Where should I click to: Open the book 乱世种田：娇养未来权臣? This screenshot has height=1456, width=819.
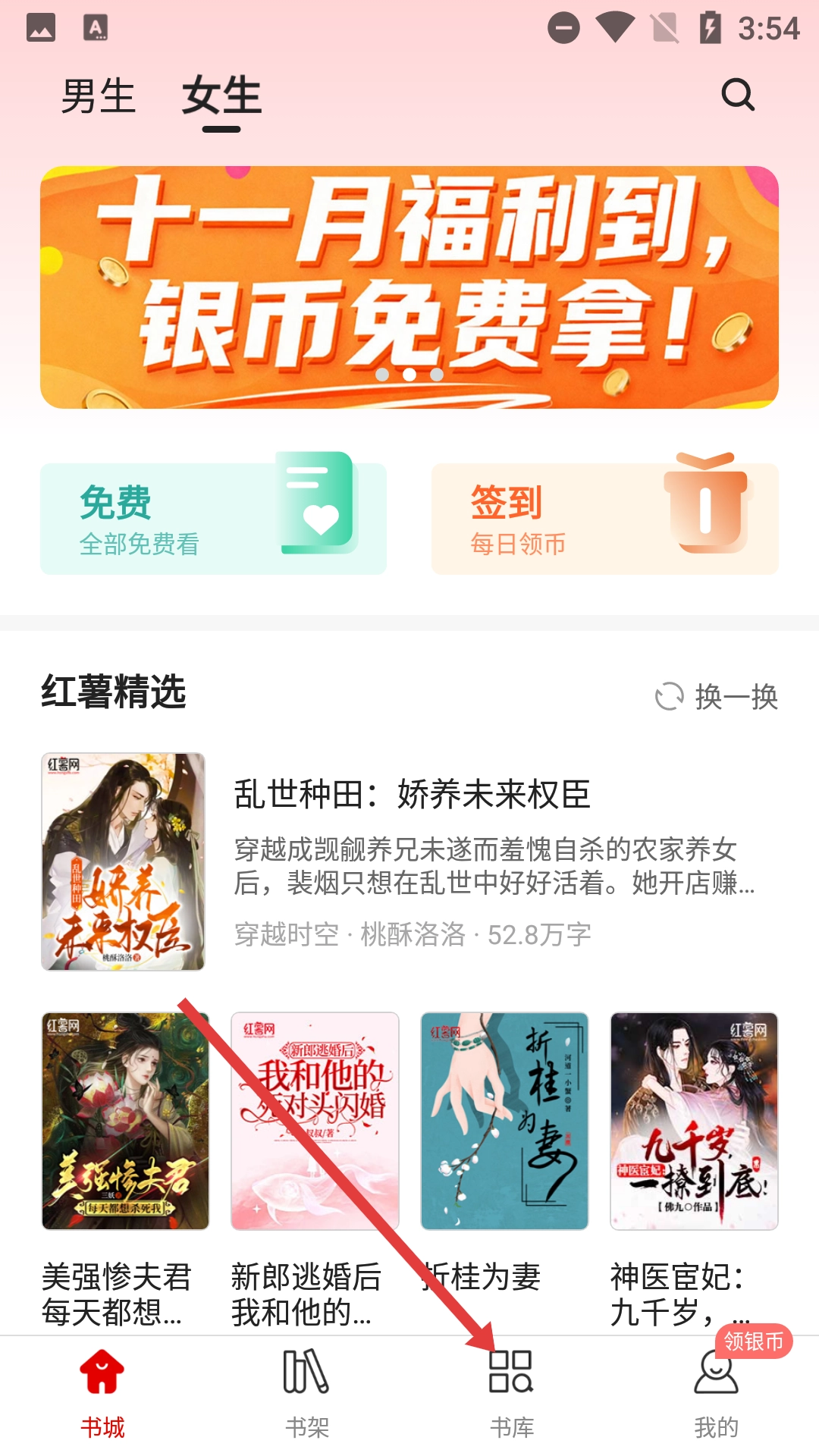[409, 861]
